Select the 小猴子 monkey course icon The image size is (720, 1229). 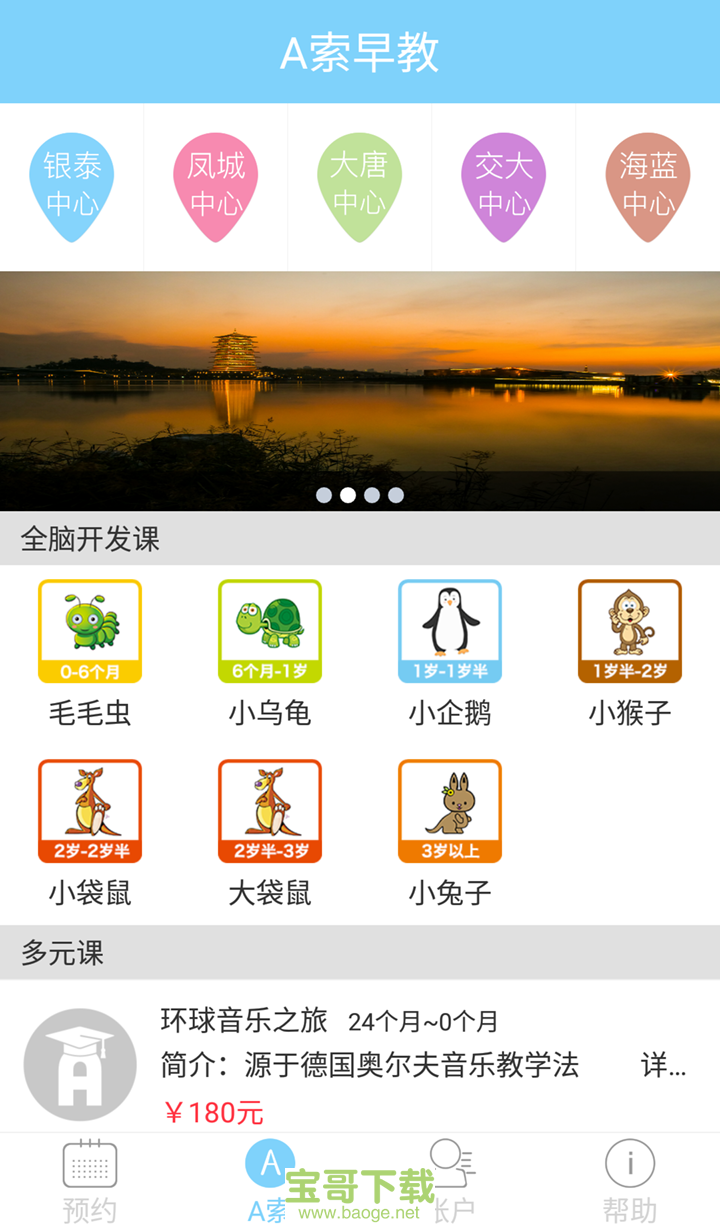click(629, 630)
